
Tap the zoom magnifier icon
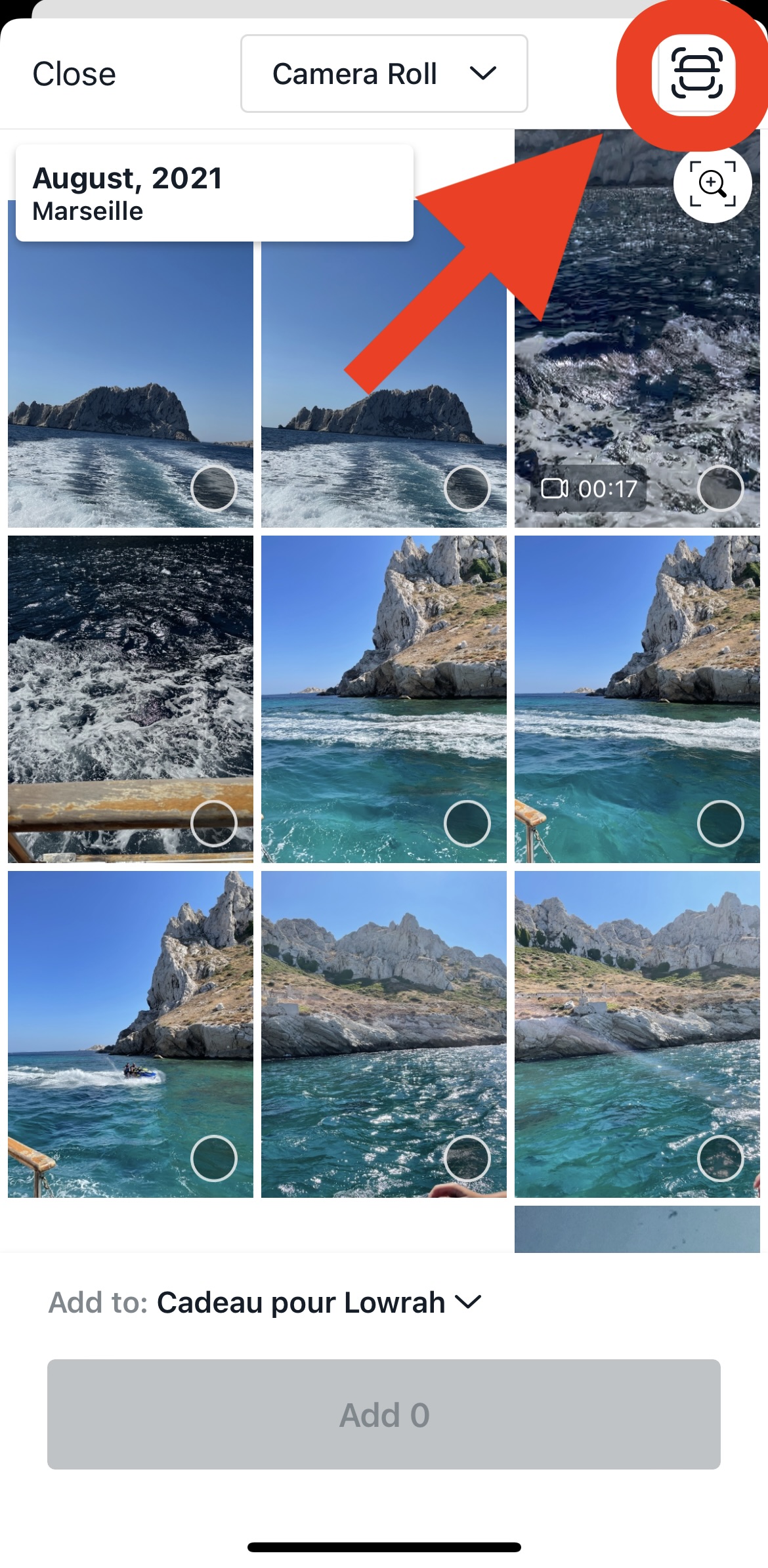(712, 184)
